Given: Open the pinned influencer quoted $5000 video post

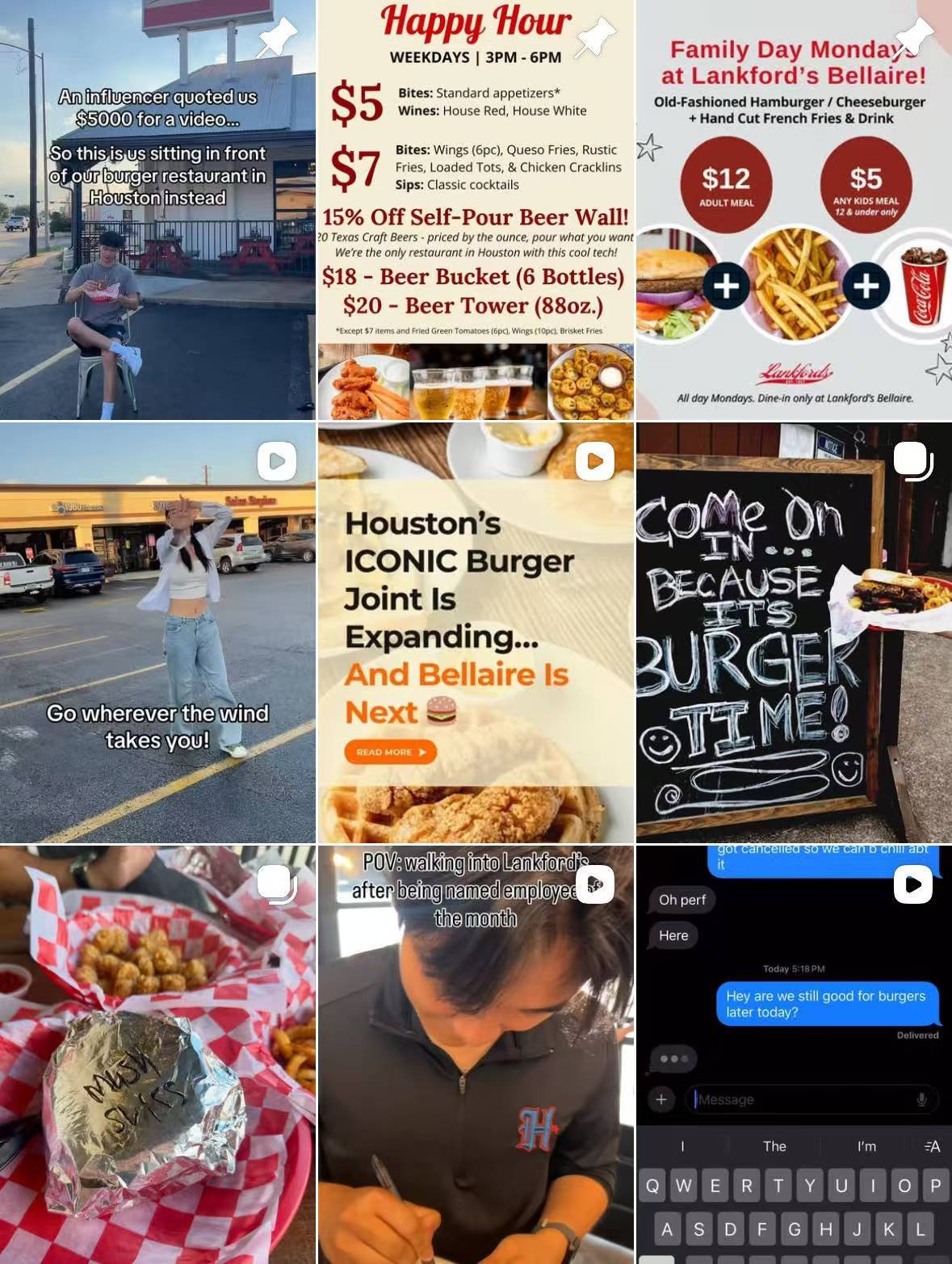Looking at the screenshot, I should tap(157, 210).
